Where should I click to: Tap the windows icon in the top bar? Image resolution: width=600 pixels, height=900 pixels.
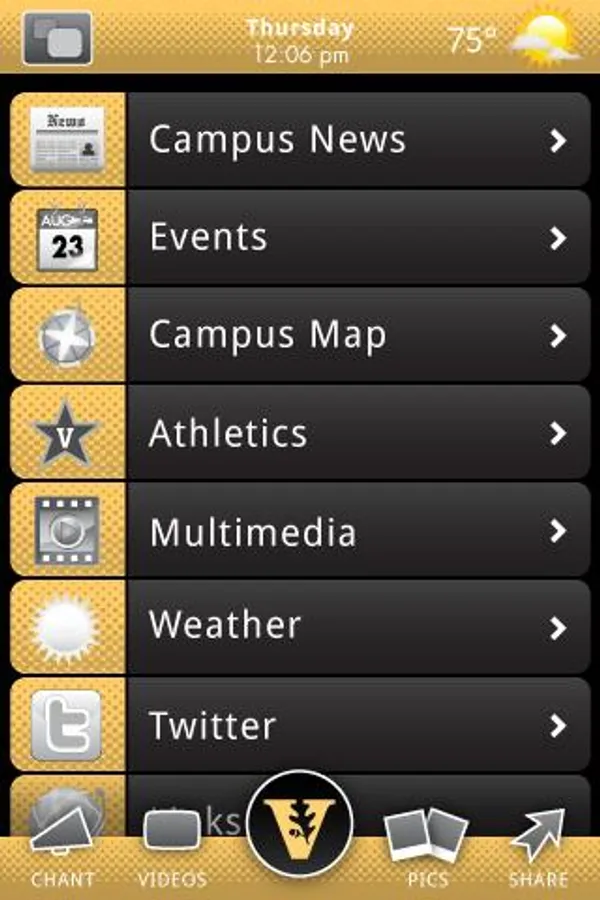tap(57, 38)
